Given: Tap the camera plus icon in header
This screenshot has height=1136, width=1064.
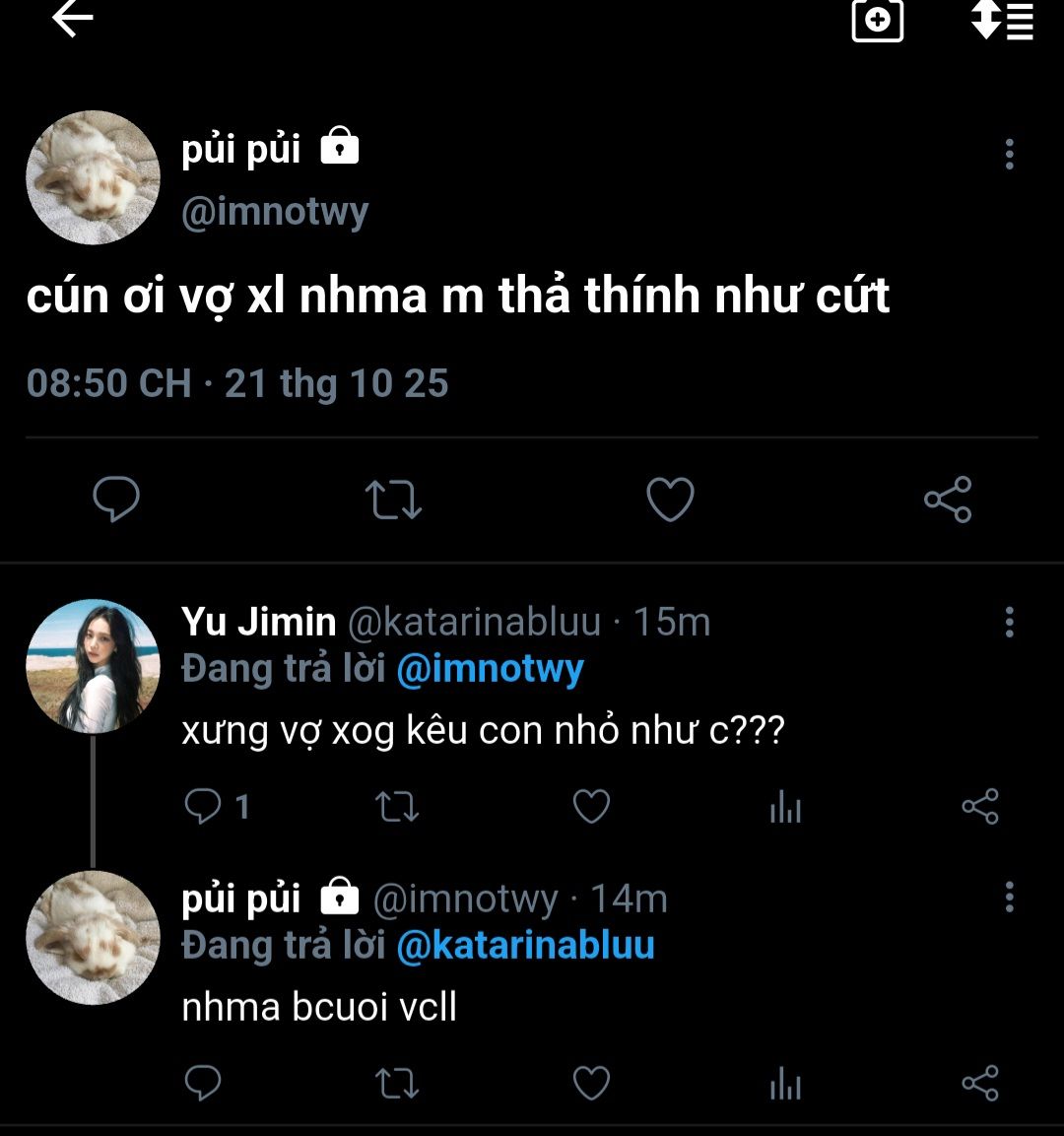Looking at the screenshot, I should tap(877, 20).
